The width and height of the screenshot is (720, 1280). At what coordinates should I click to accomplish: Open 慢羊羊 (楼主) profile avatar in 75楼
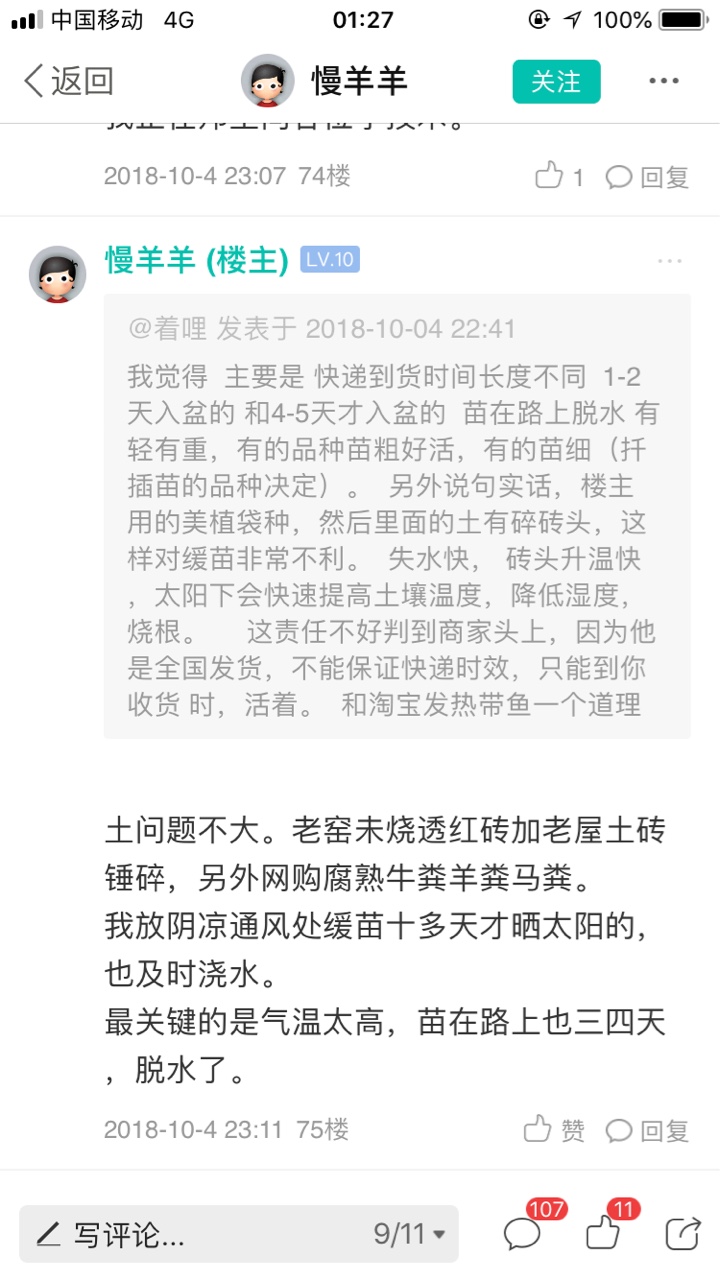[57, 274]
